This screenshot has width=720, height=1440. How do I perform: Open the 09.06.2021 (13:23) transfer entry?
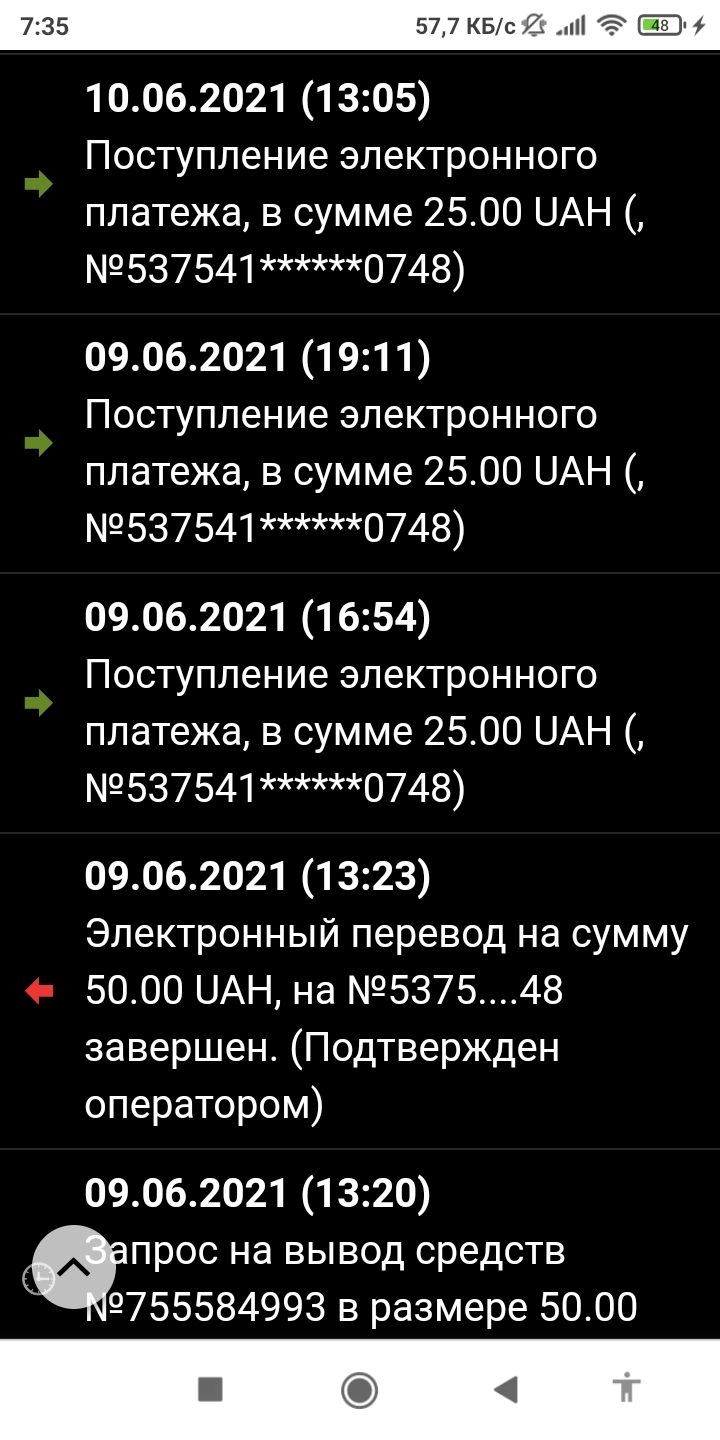(x=360, y=991)
